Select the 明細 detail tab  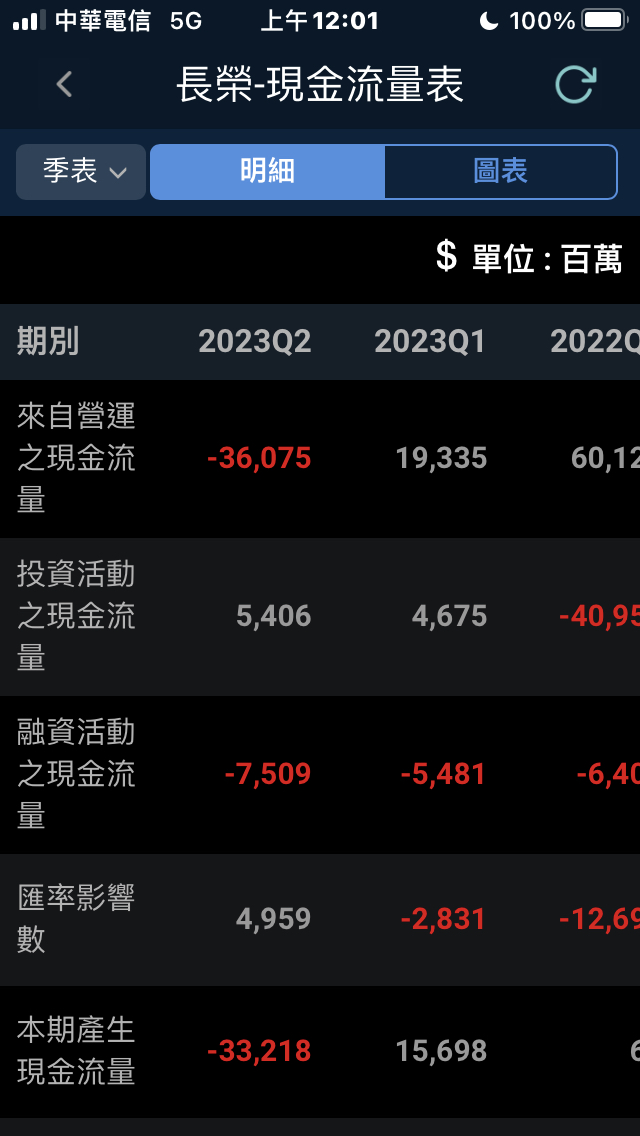tap(267, 172)
